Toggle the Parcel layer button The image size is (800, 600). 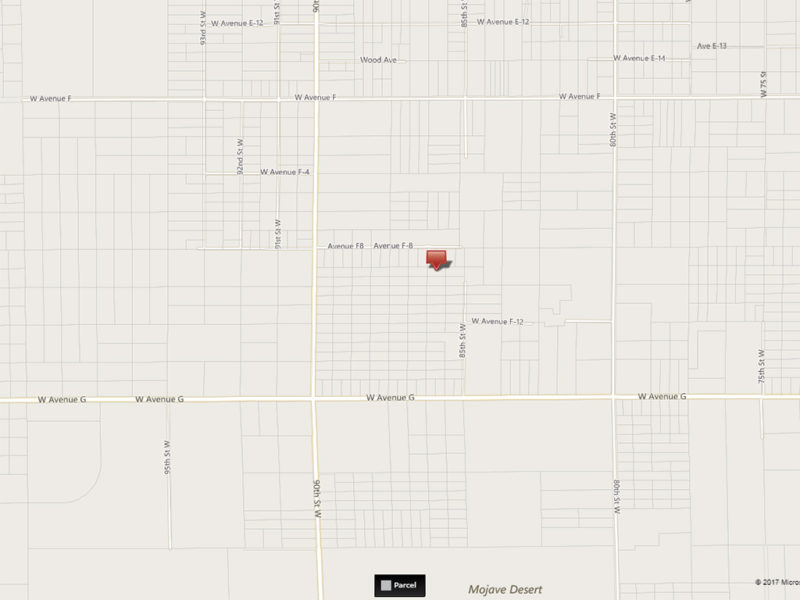coord(400,585)
